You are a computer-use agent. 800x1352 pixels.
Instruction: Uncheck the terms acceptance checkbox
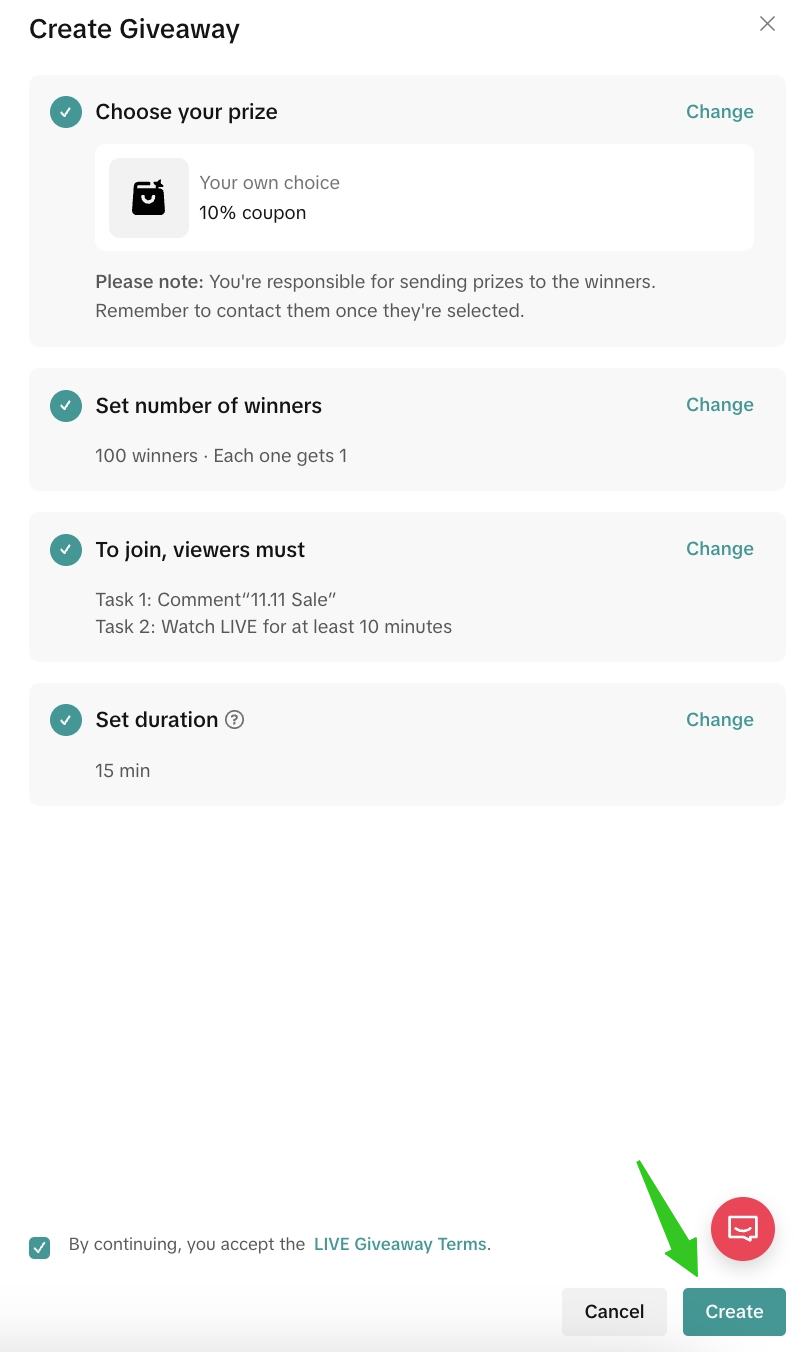tap(40, 1247)
